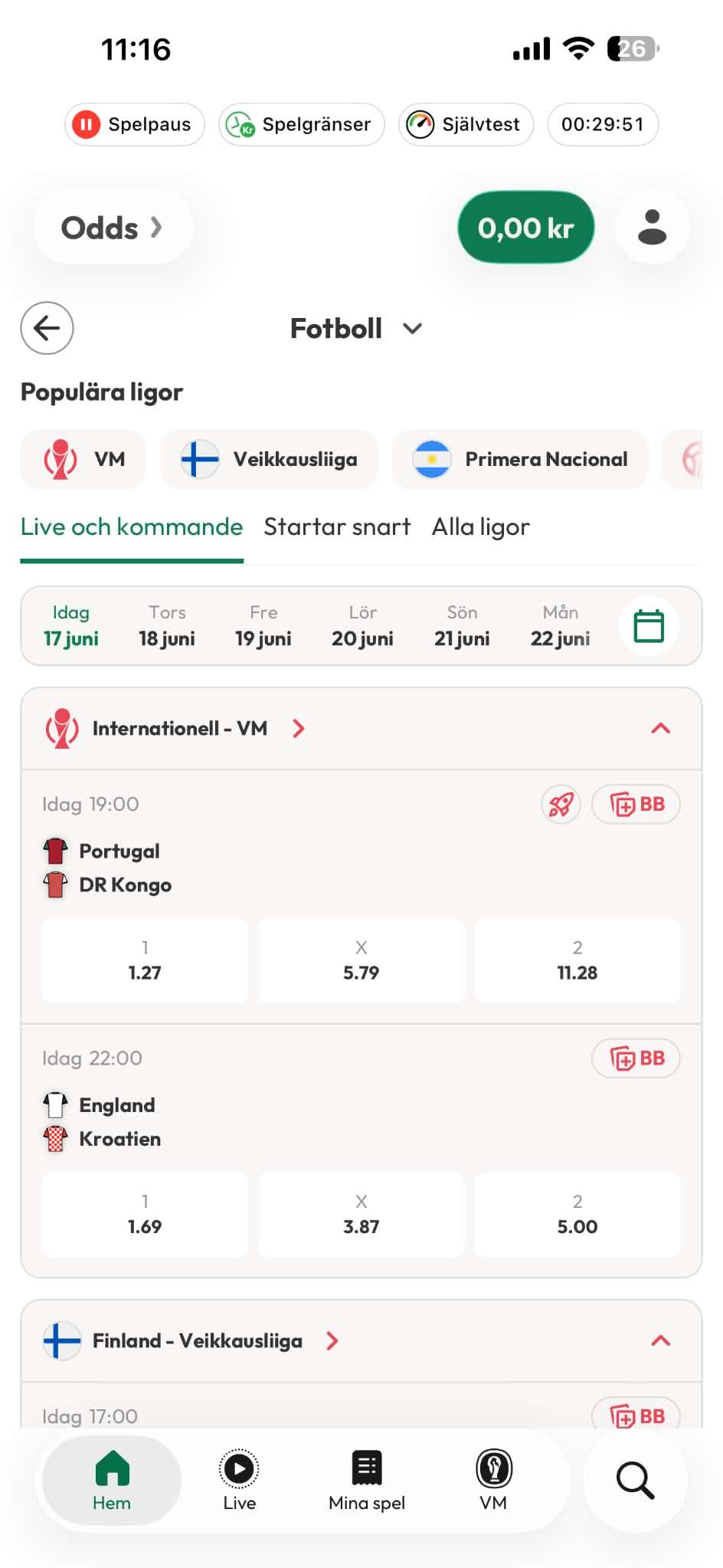Start the Självtest

(466, 124)
